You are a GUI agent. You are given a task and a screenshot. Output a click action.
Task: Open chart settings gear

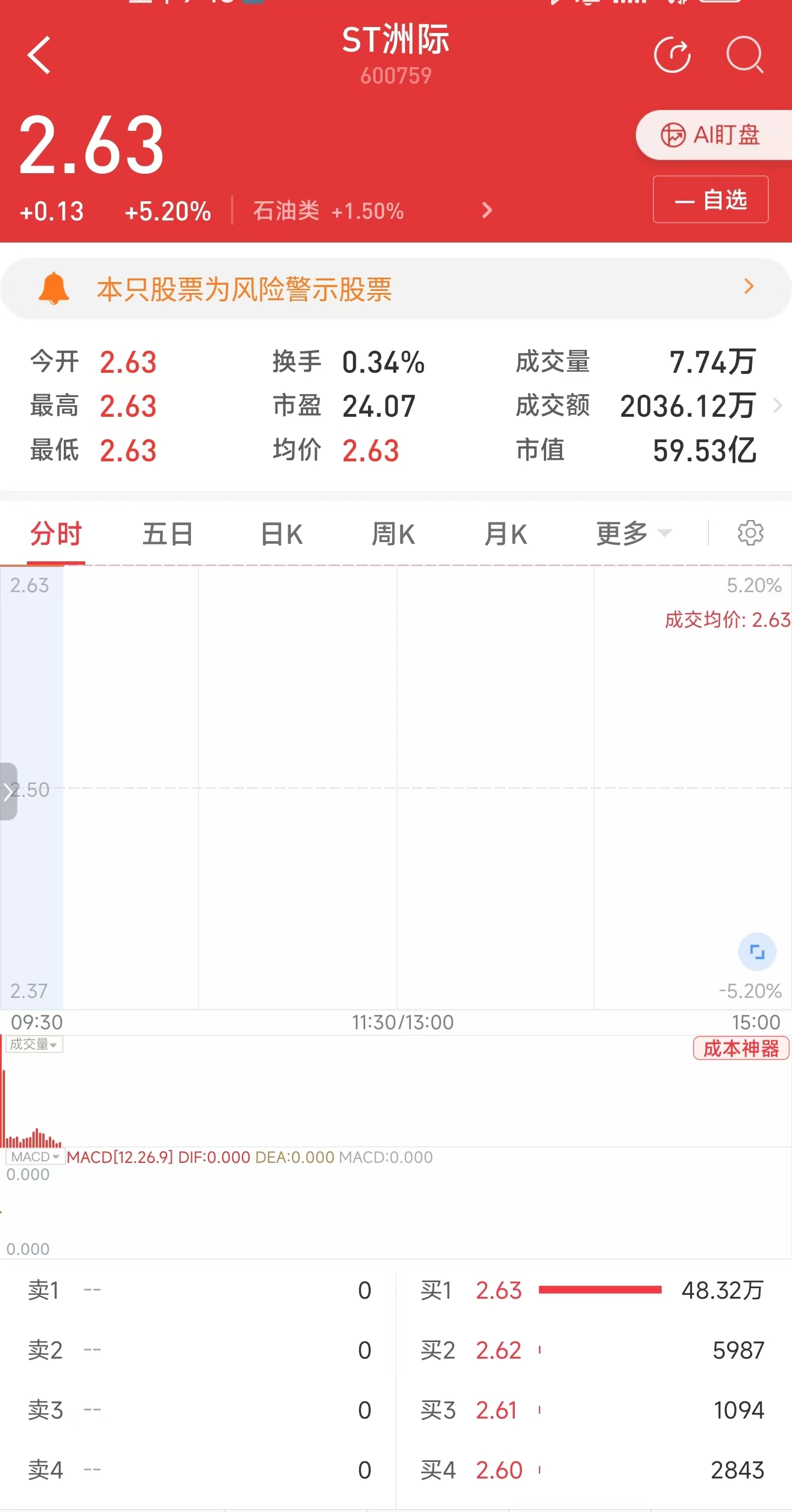pyautogui.click(x=750, y=533)
